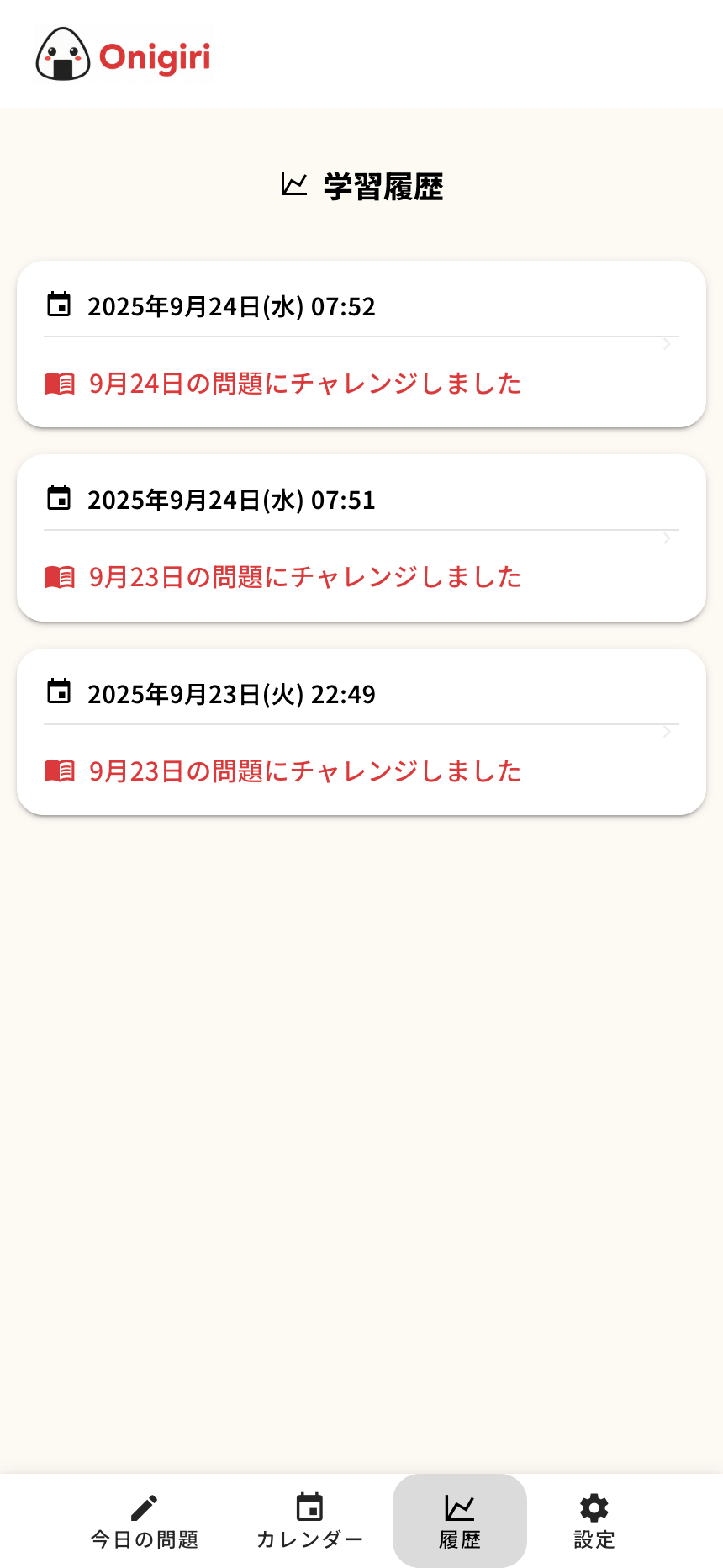This screenshot has height=1568, width=723.
Task: Open the 22:49 history entry for 9月23日
Action: (361, 731)
